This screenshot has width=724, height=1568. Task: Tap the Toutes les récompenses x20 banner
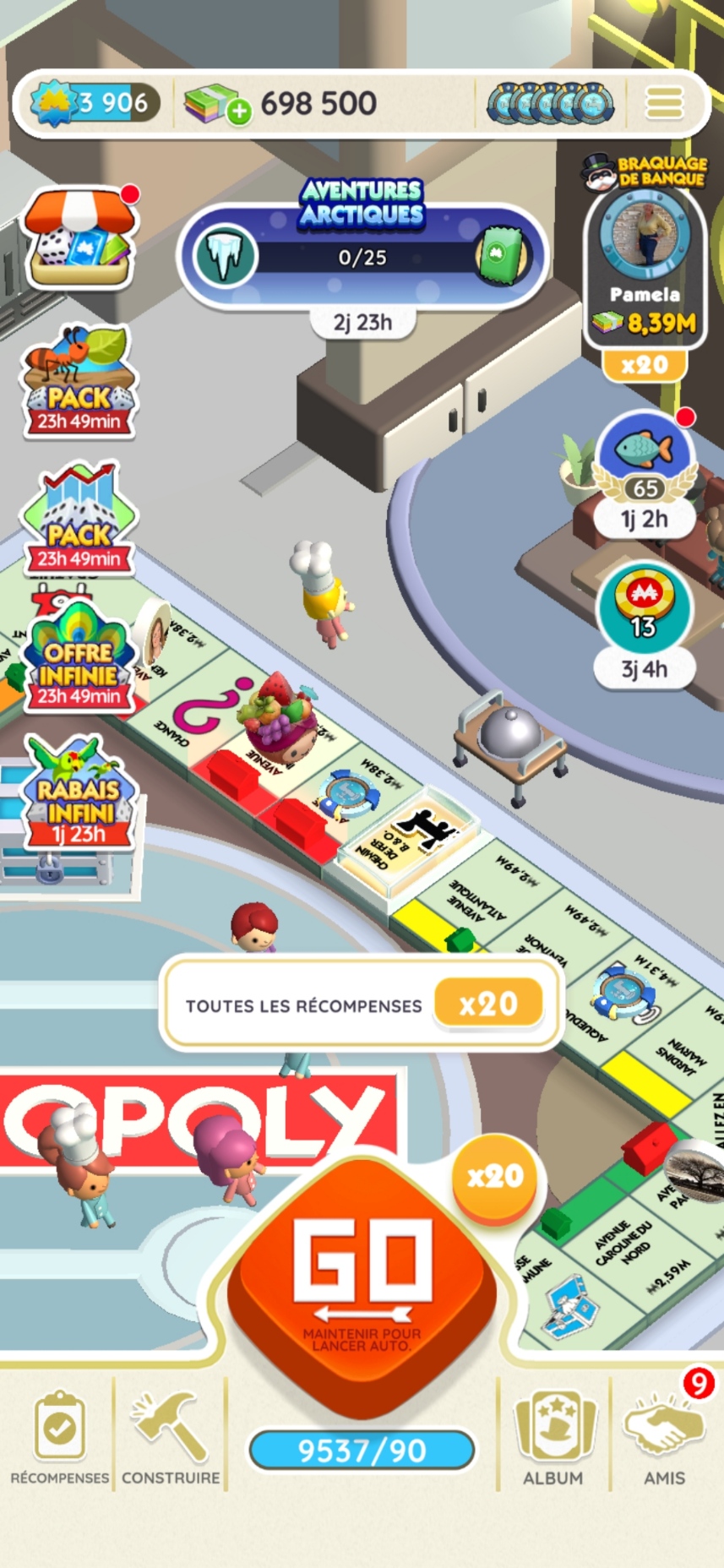tap(362, 1004)
